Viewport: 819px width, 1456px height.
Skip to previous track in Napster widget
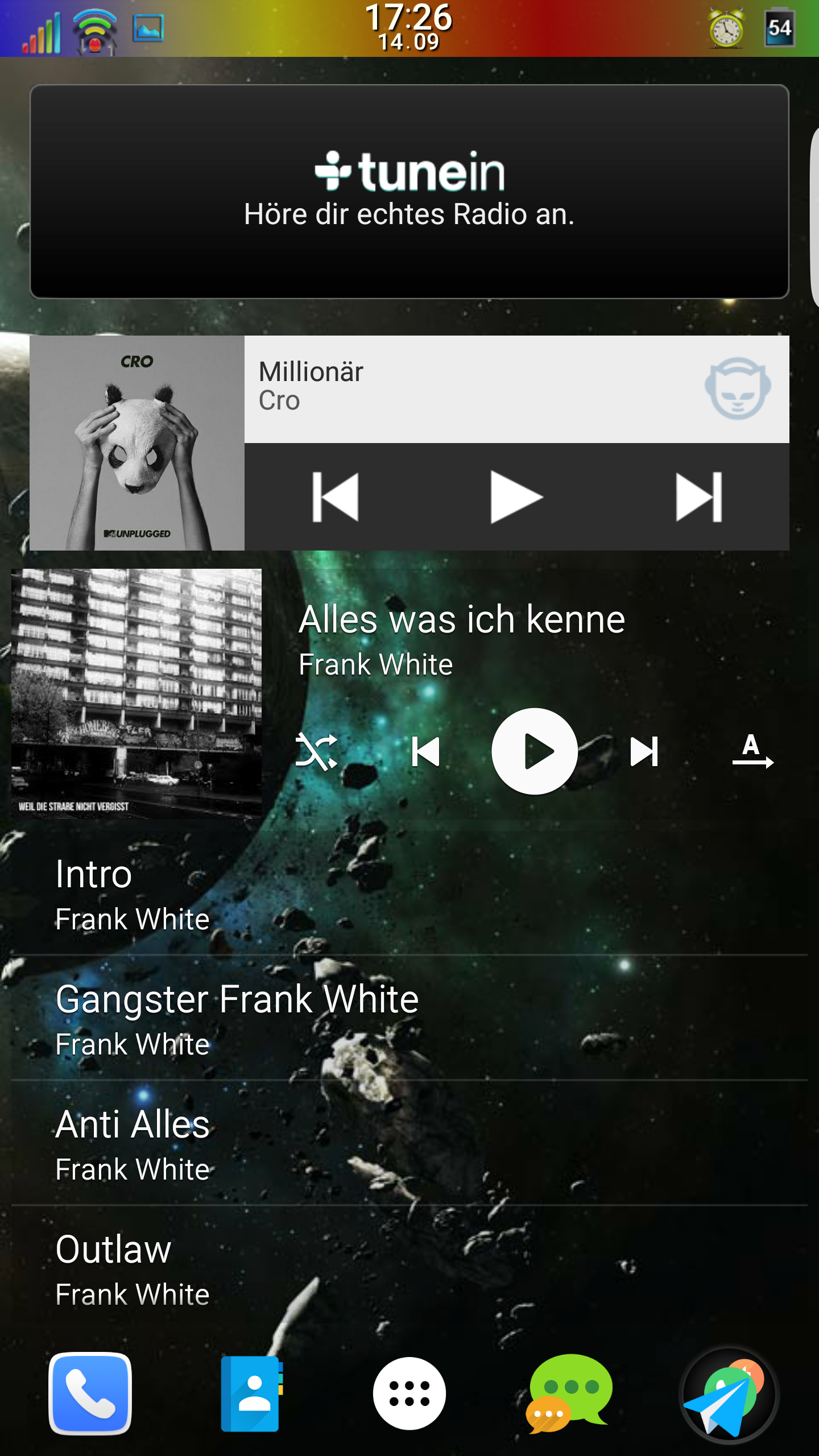tap(336, 497)
